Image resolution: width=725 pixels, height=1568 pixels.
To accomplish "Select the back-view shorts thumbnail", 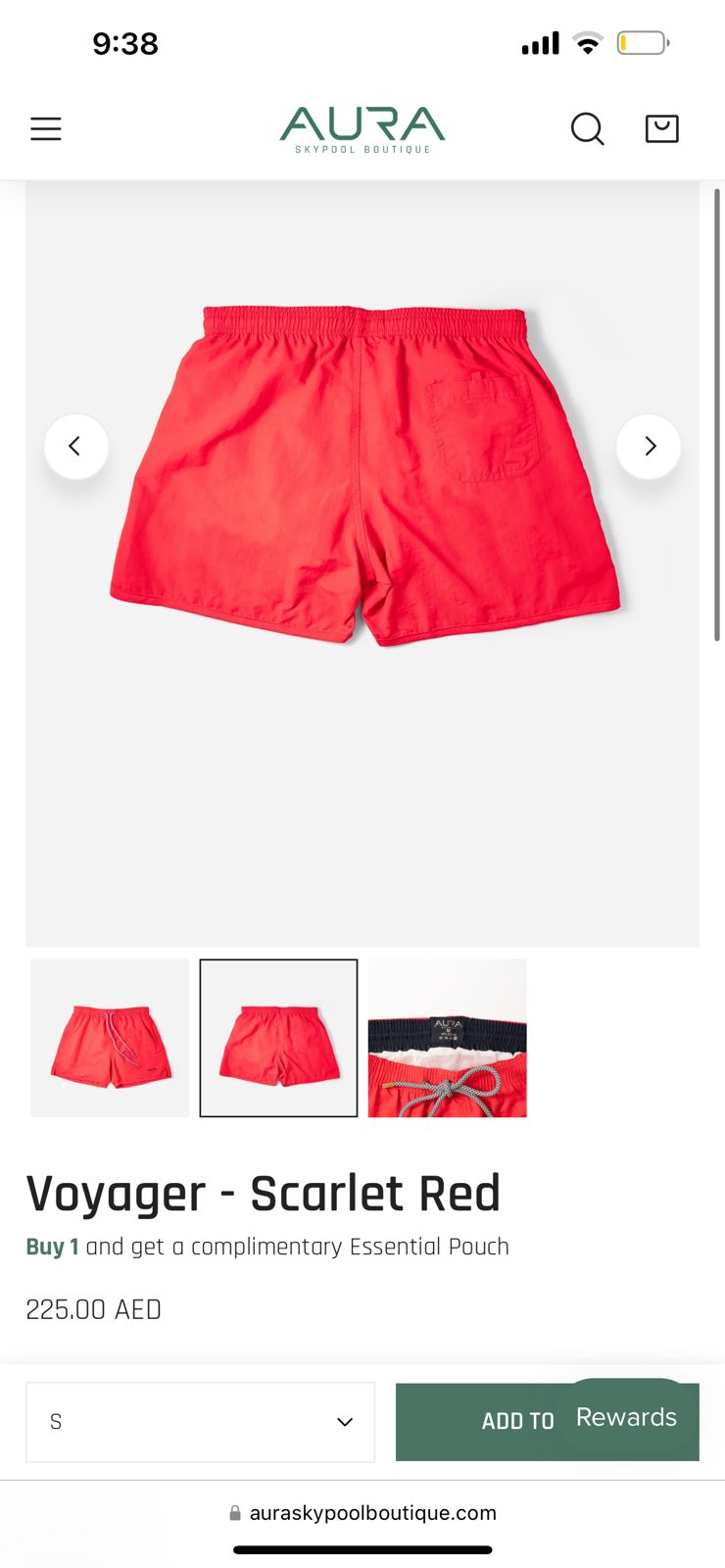I will 278,1038.
